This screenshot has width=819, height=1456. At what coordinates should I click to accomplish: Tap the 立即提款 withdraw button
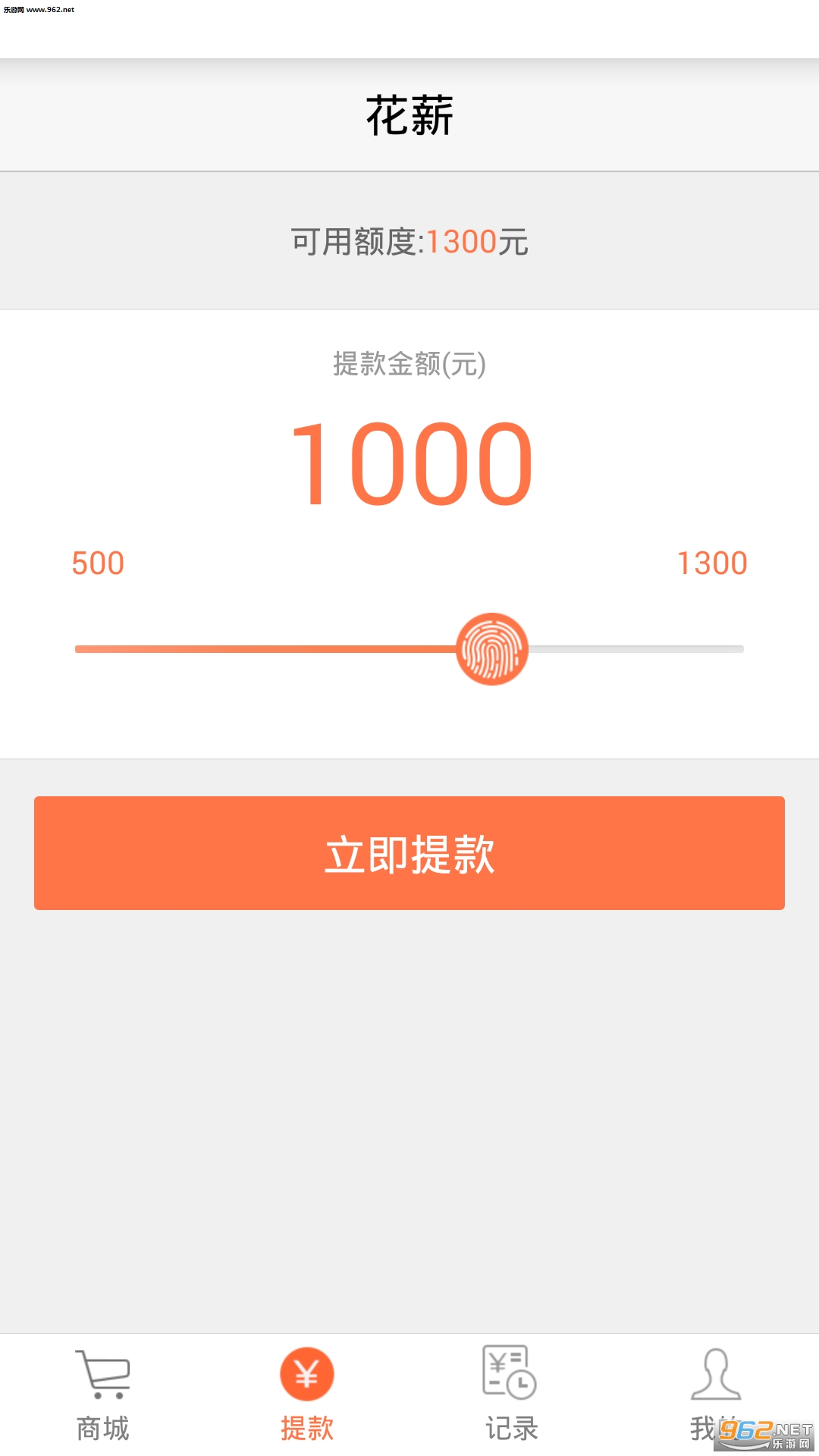[x=409, y=853]
